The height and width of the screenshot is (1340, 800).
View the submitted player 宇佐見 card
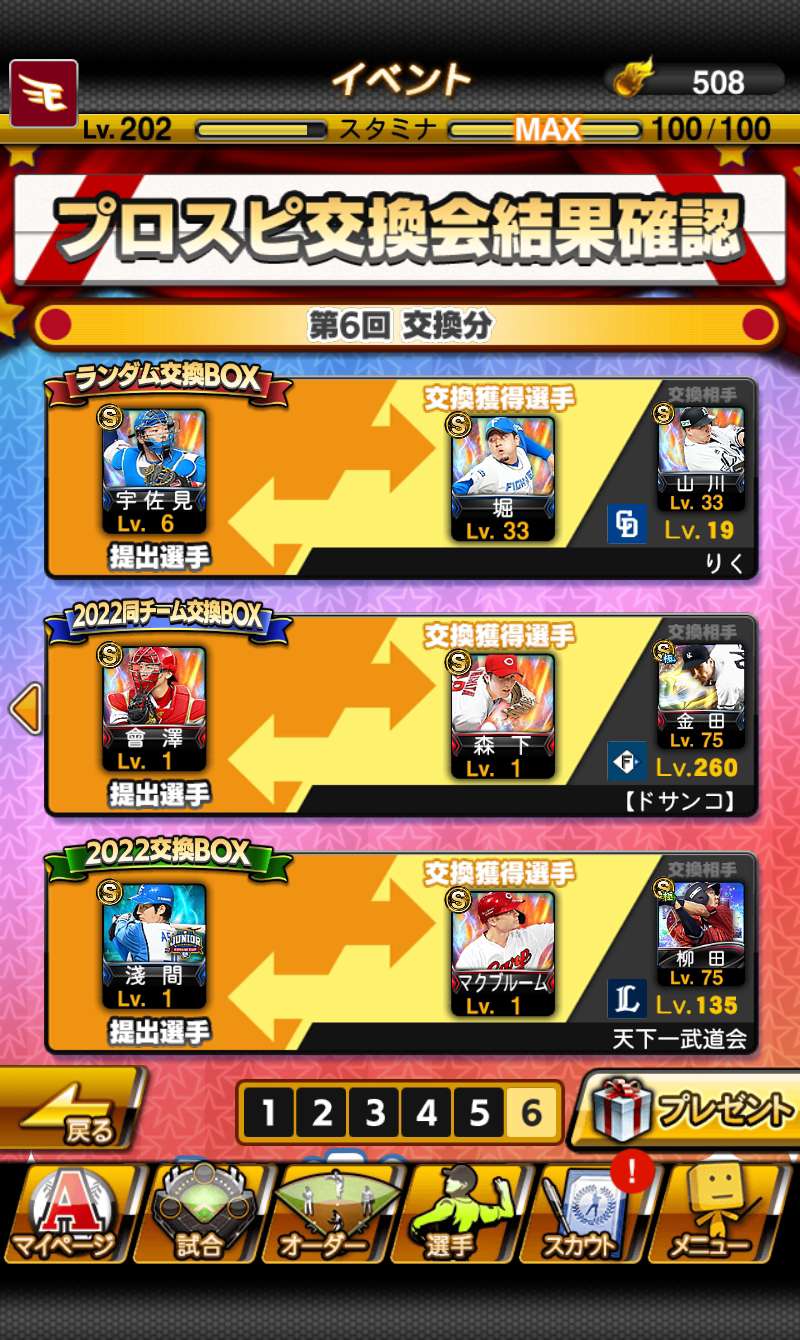click(153, 471)
